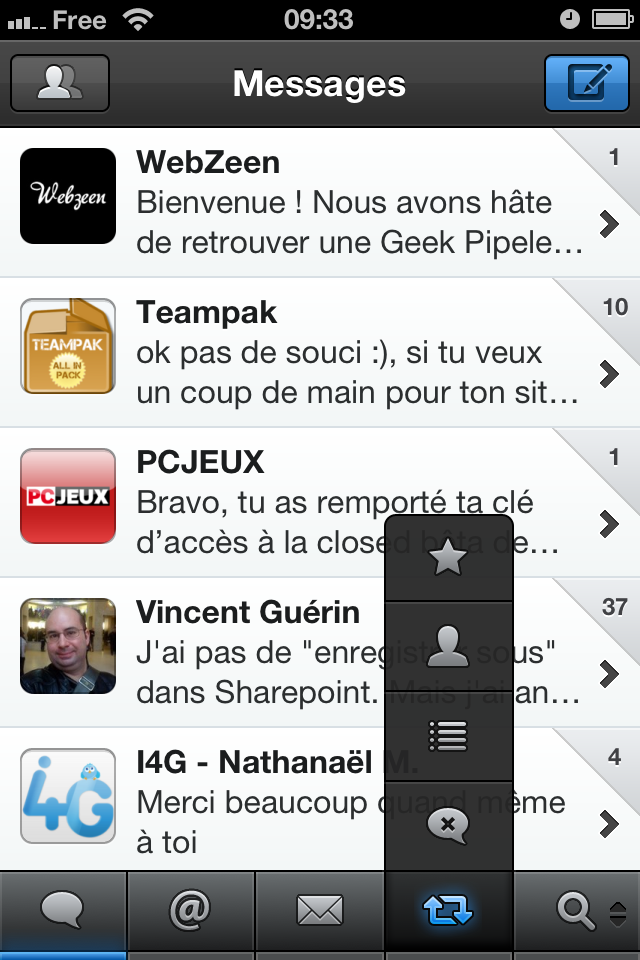
Task: View the PCJEUX message thread
Action: coord(250,503)
